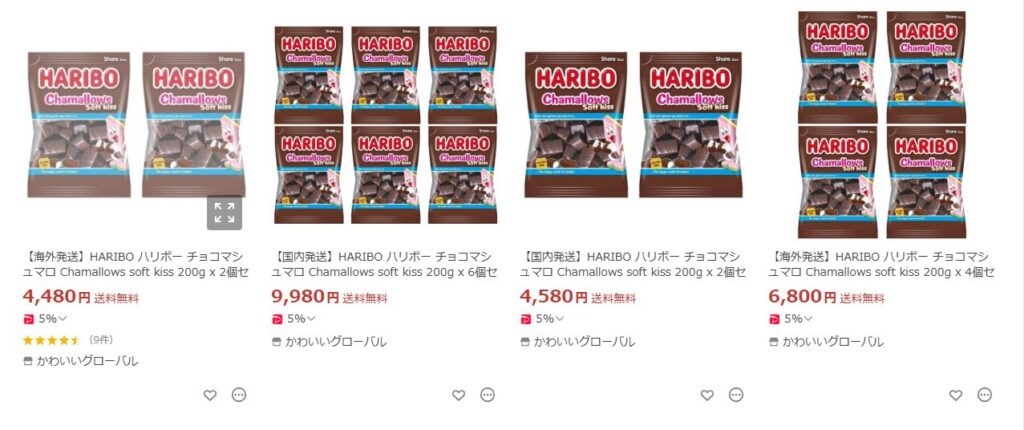The image size is (1024, 430).
Task: Favorite the 9,980円 item with the heart
Action: pyautogui.click(x=459, y=395)
